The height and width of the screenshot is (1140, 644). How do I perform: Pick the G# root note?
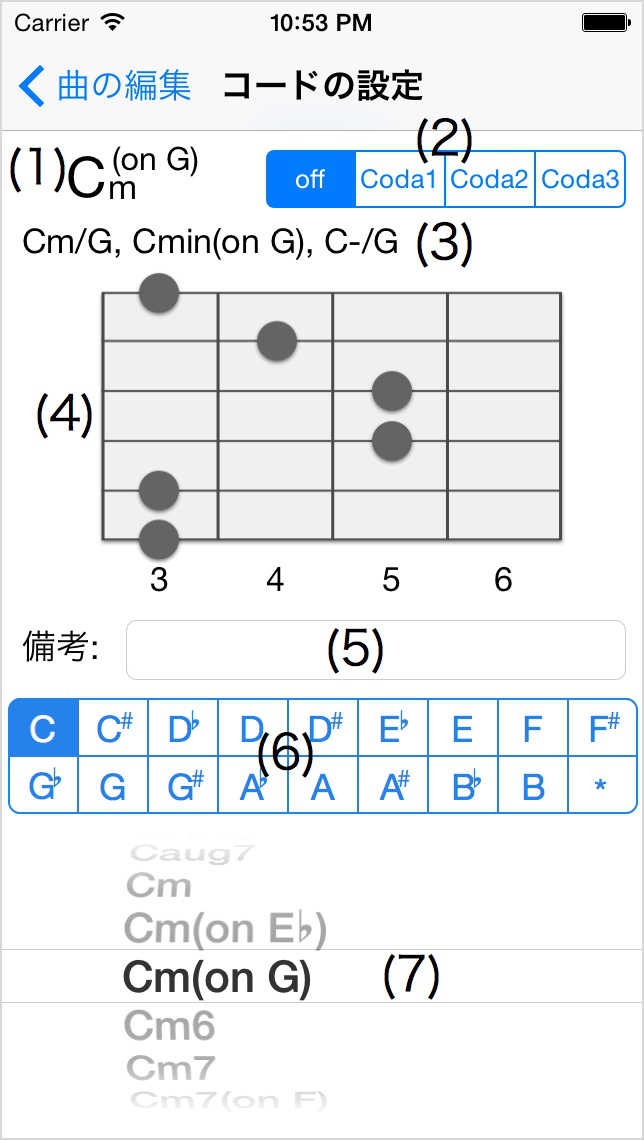pyautogui.click(x=183, y=786)
